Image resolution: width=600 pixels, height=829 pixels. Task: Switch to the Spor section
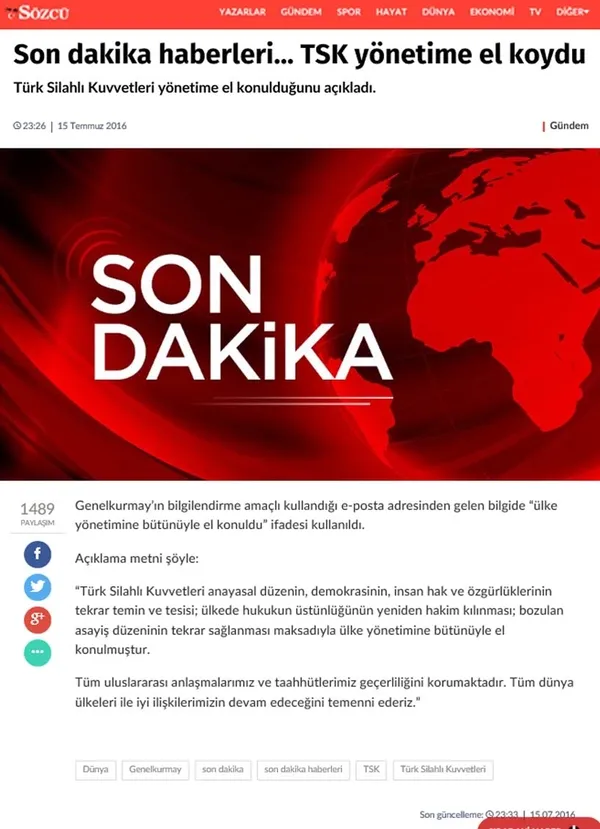tap(349, 12)
